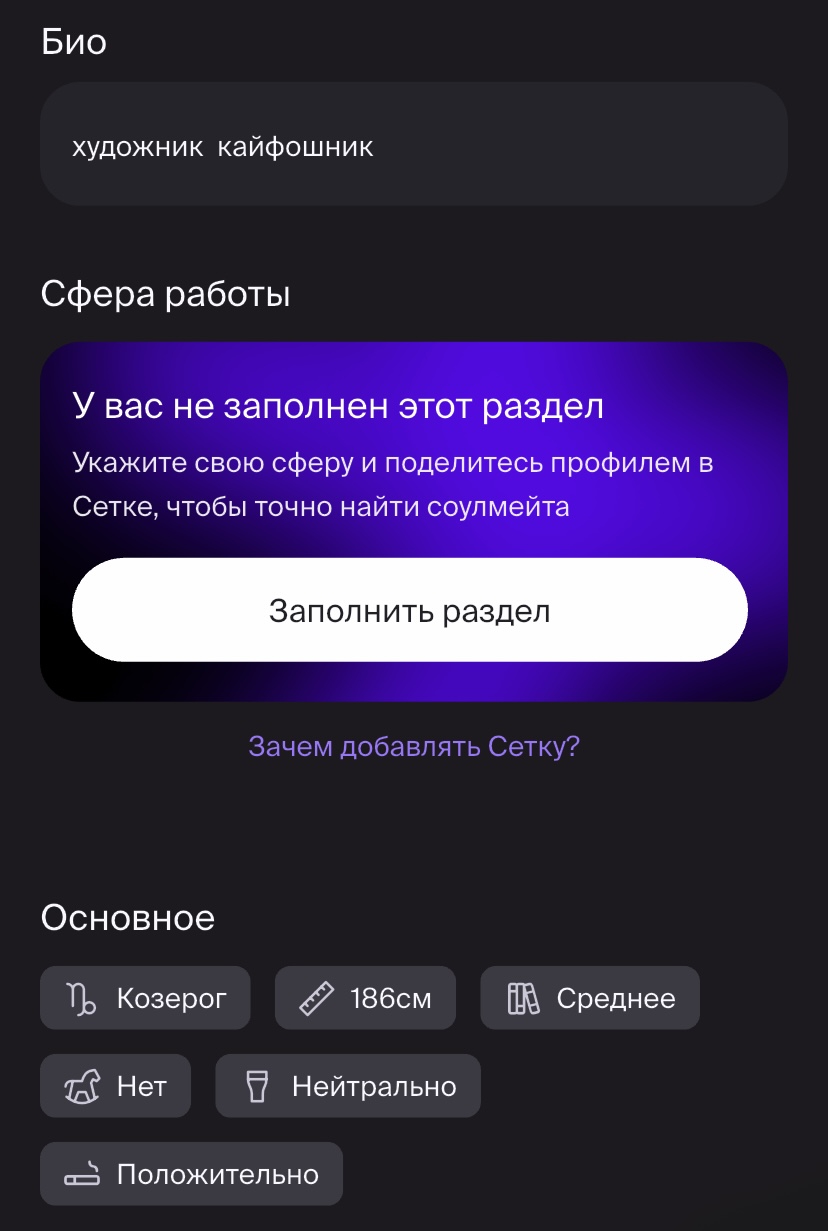Open the Среднее education chip
Screen dimensions: 828x1231
590,998
